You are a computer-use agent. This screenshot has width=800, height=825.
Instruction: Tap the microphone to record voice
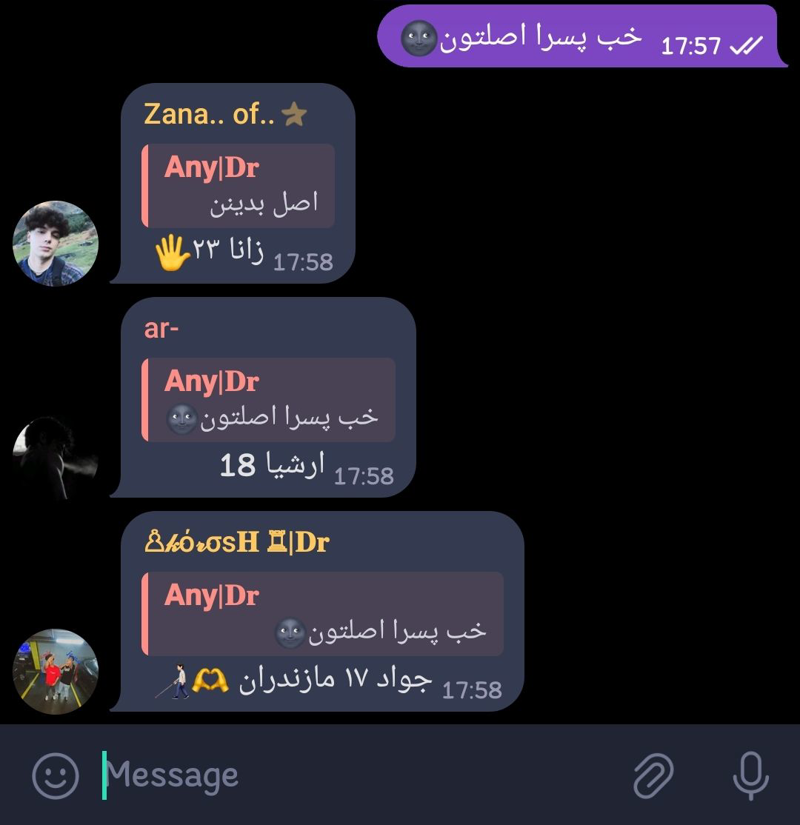(750, 775)
